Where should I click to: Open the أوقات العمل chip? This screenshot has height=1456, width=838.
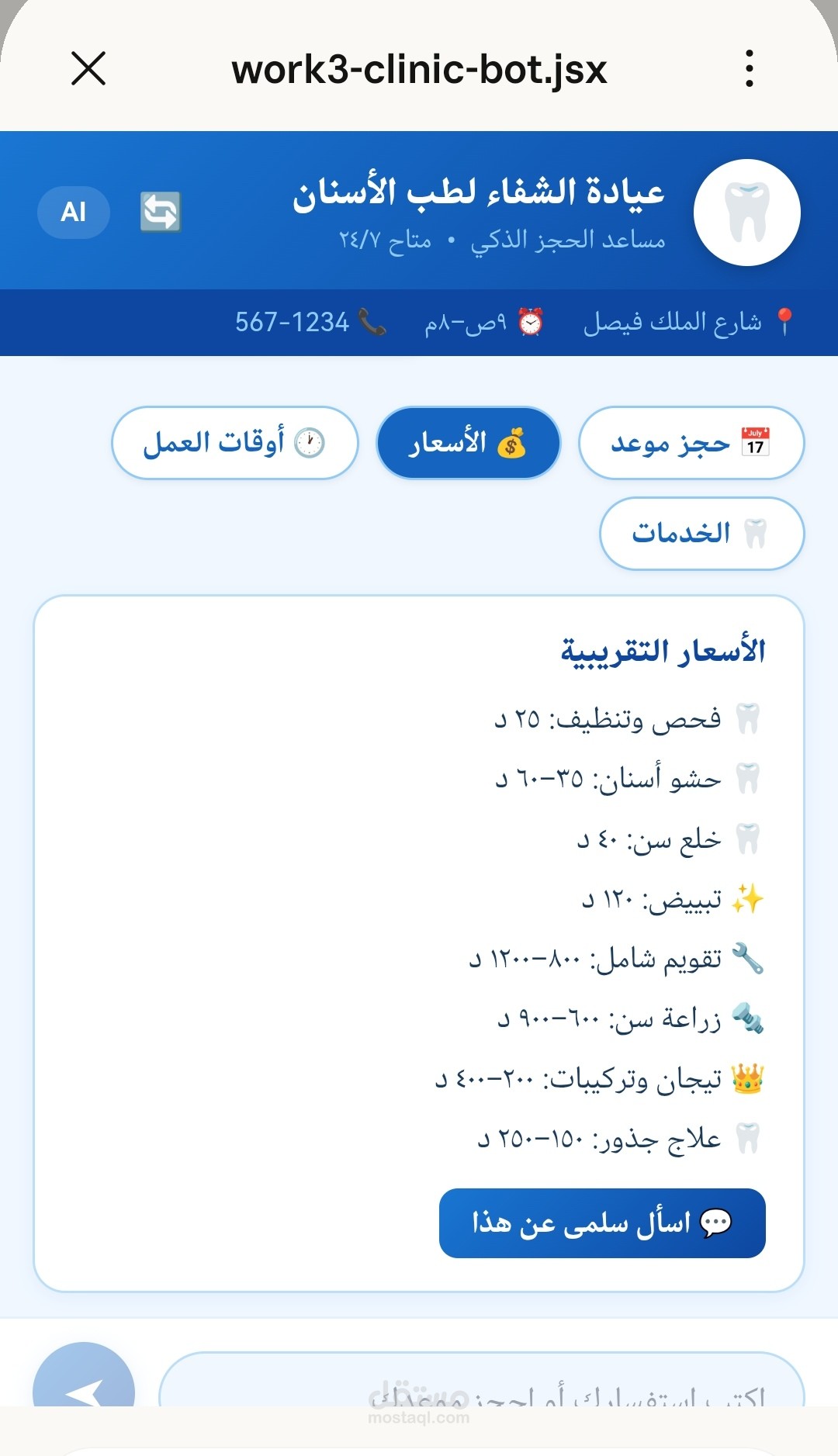235,443
